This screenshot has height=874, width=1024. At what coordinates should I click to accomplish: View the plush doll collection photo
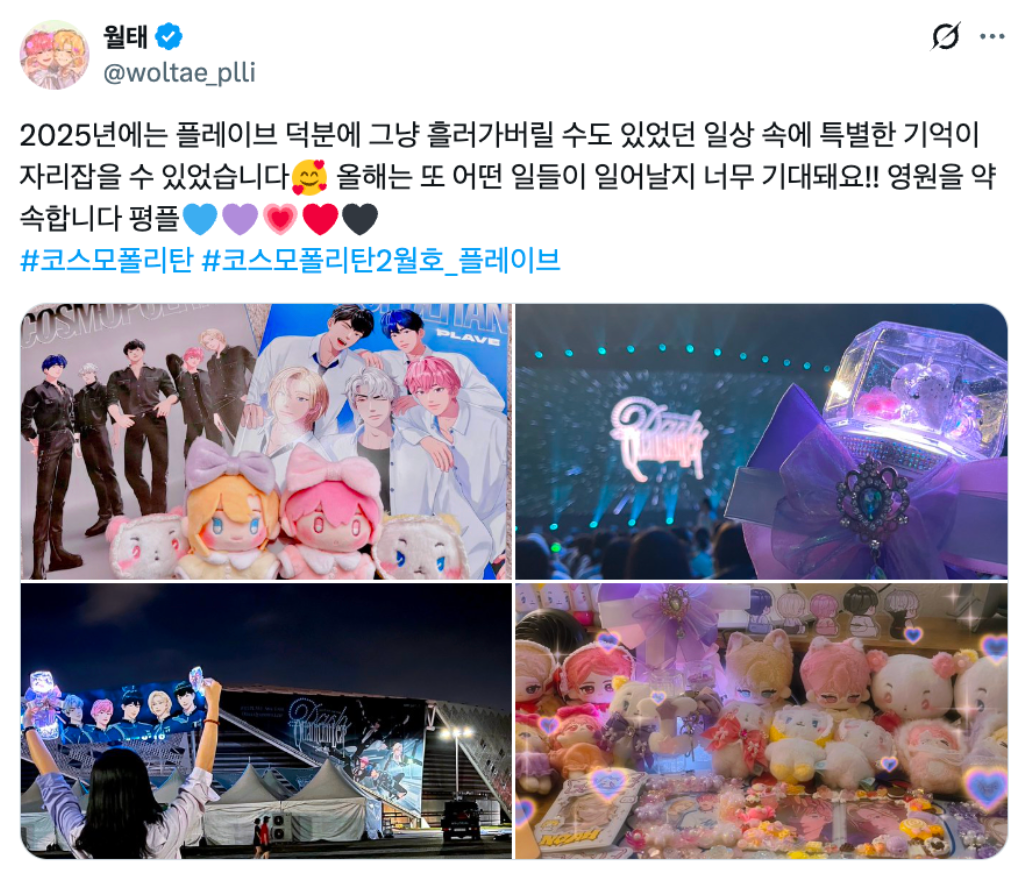pyautogui.click(x=760, y=720)
